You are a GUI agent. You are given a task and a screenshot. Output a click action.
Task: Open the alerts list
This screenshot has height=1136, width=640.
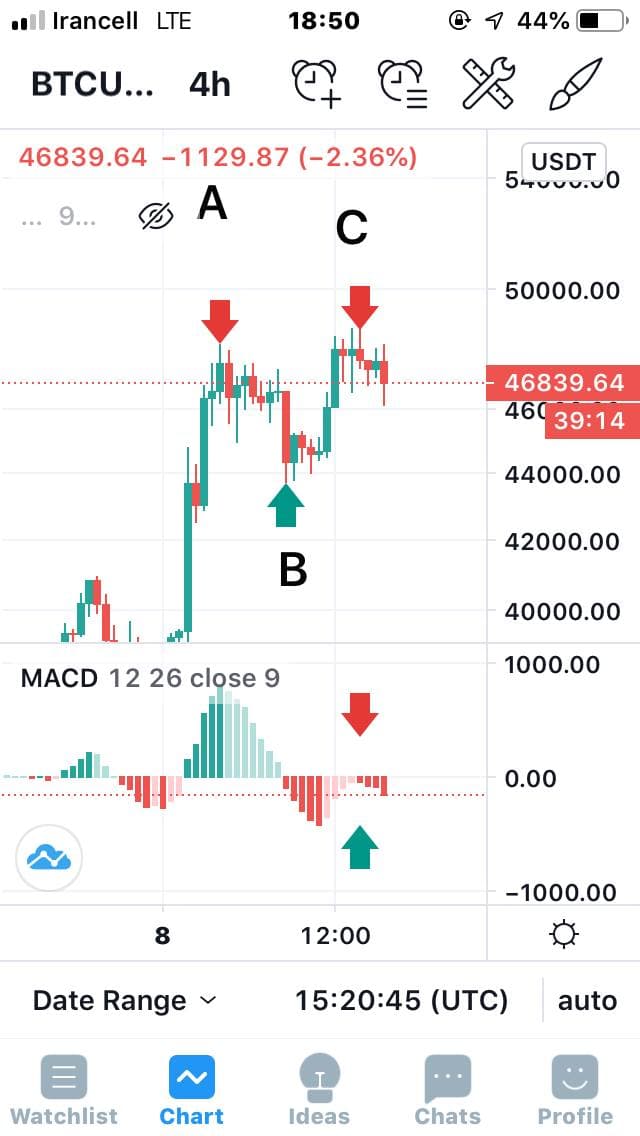pos(403,83)
